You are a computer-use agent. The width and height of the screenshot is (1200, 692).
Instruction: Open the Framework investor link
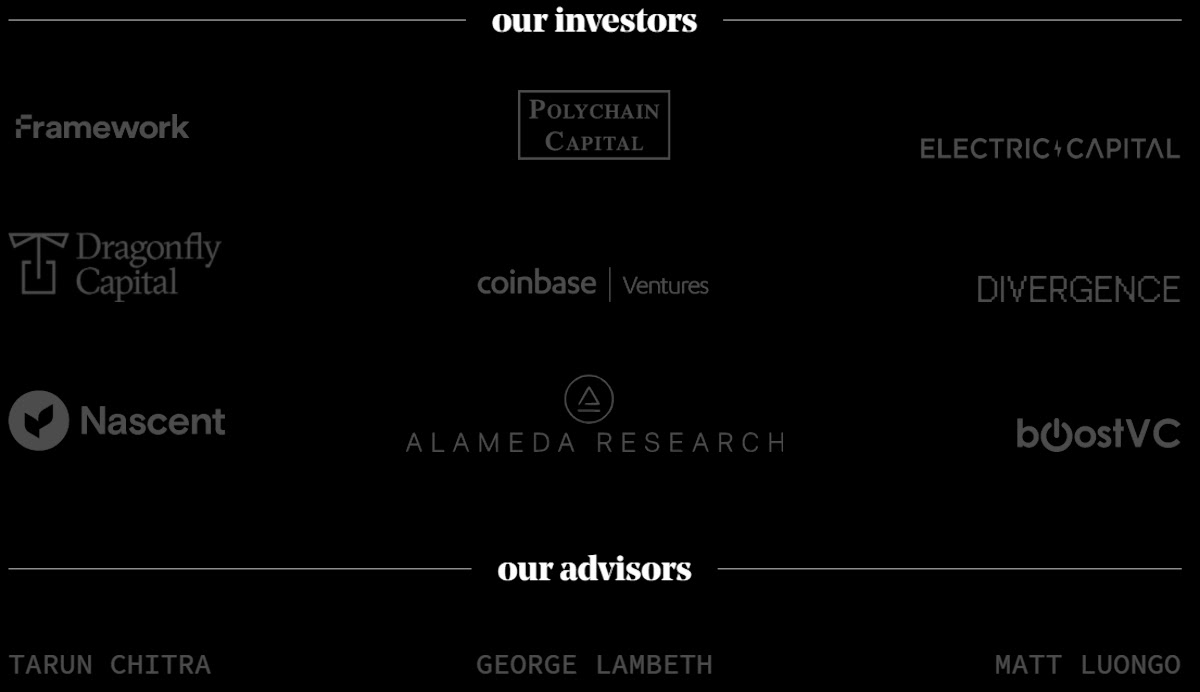click(x=102, y=127)
